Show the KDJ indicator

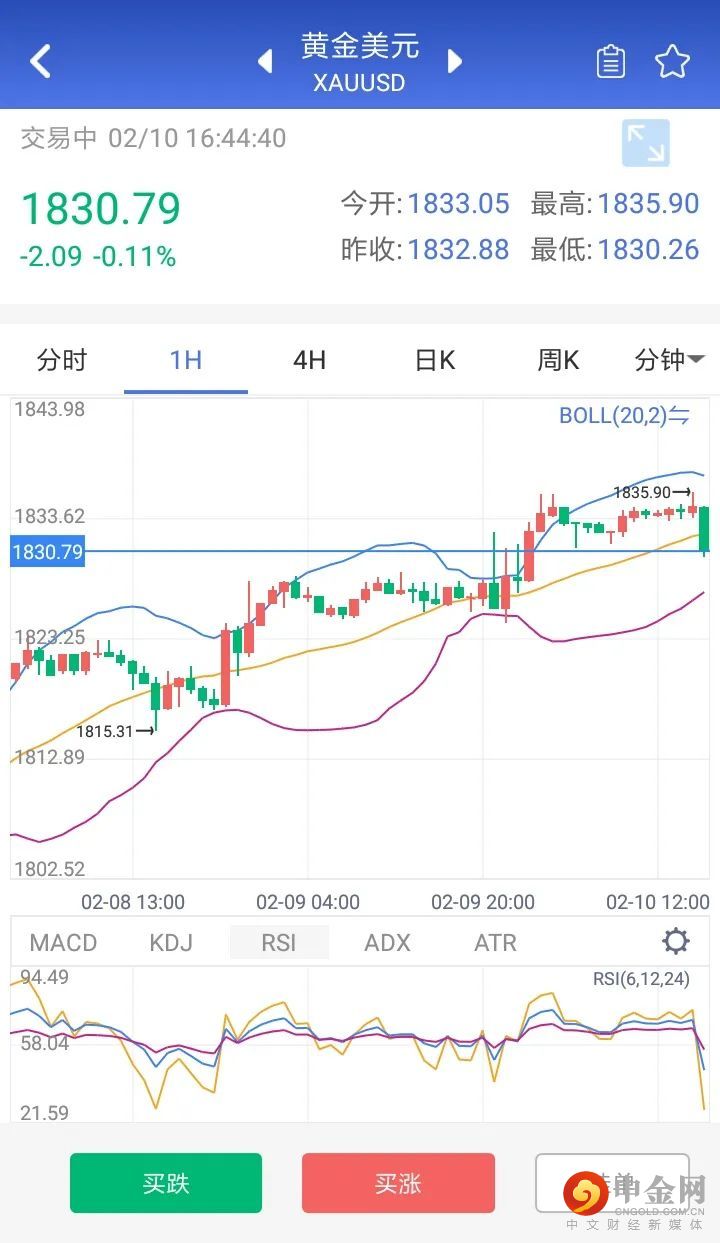tap(171, 942)
